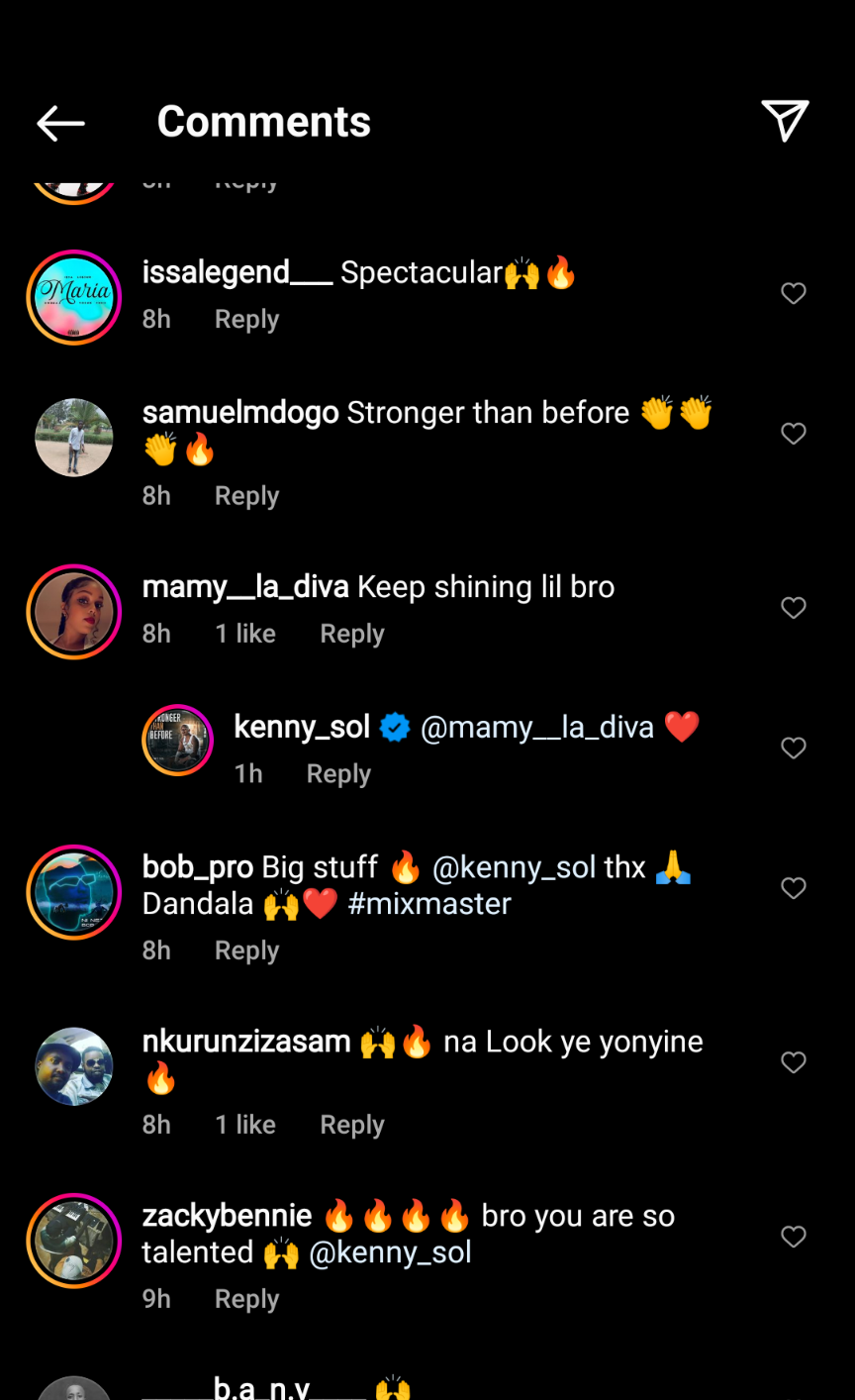The width and height of the screenshot is (855, 1400).
Task: Share the post via direct message
Action: [x=785, y=121]
